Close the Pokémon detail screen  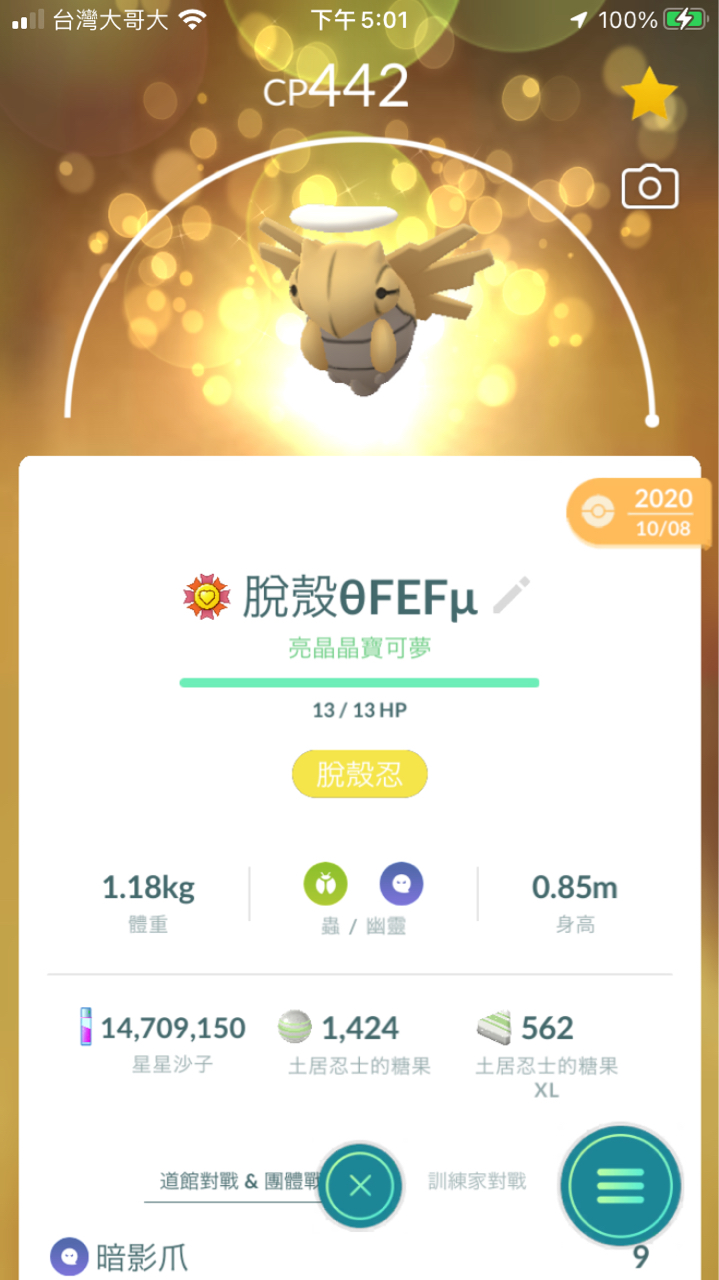[x=361, y=1186]
